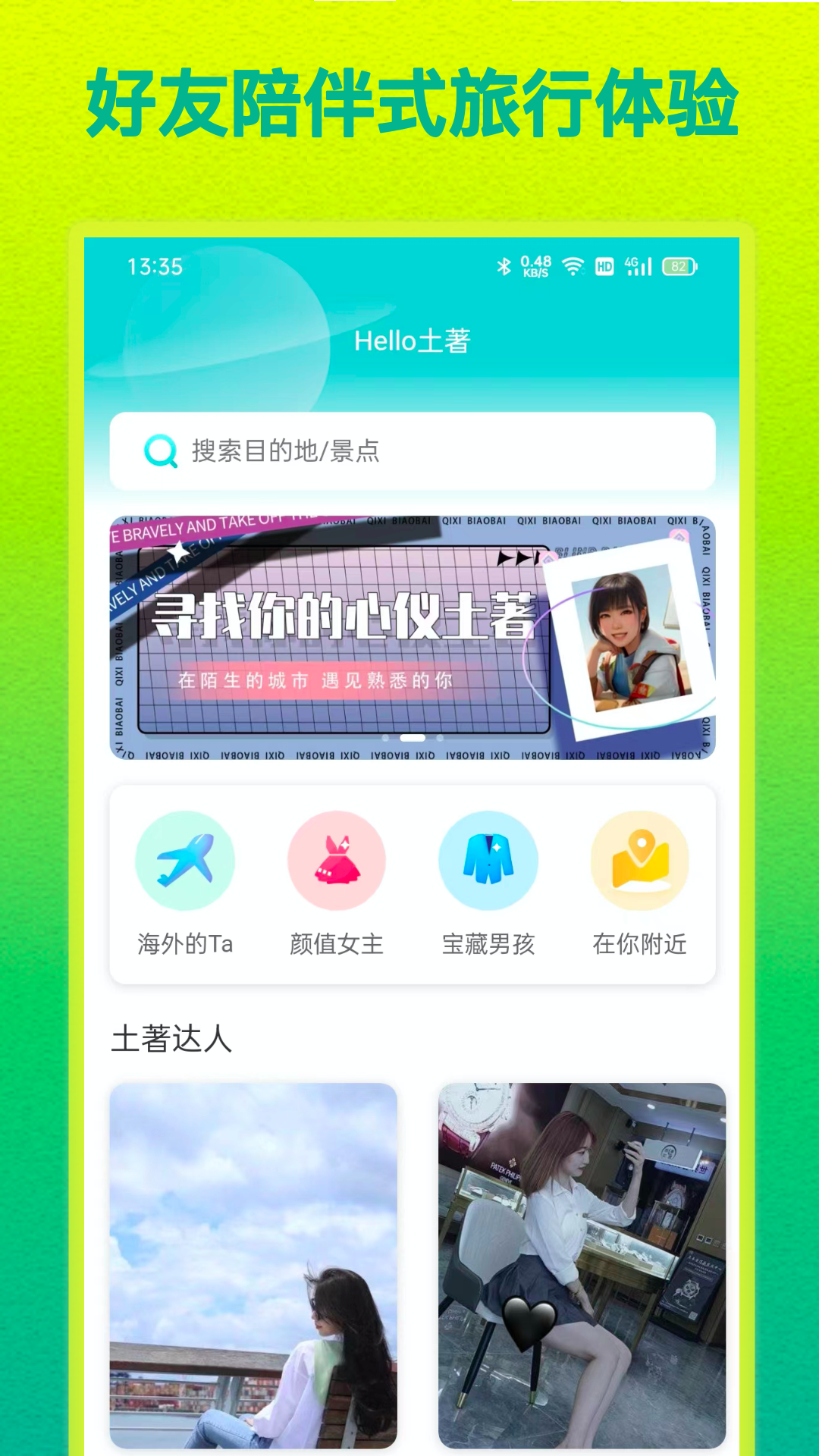Open the 在你附近 map pin icon
This screenshot has width=819, height=1456.
(639, 861)
